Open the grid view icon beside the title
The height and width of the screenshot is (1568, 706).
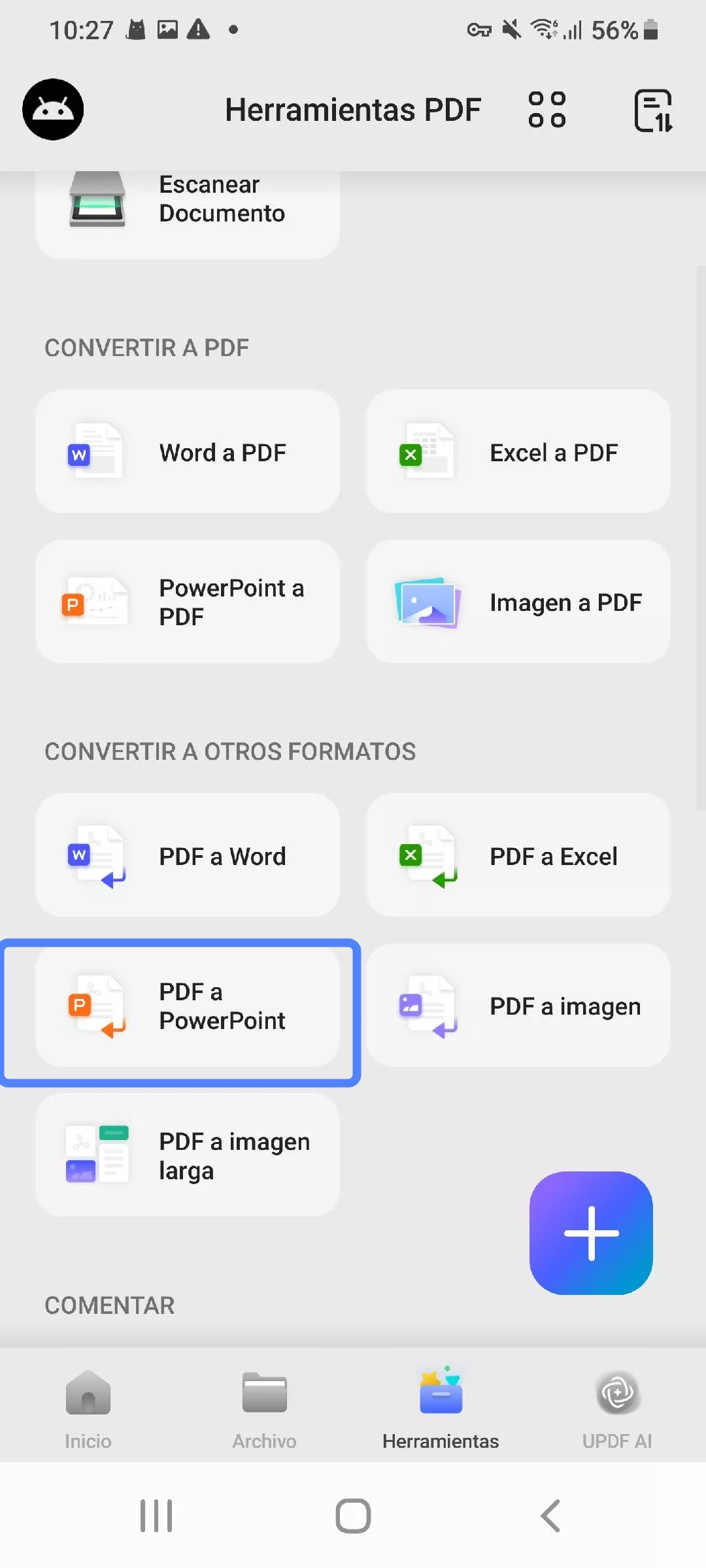pyautogui.click(x=547, y=109)
